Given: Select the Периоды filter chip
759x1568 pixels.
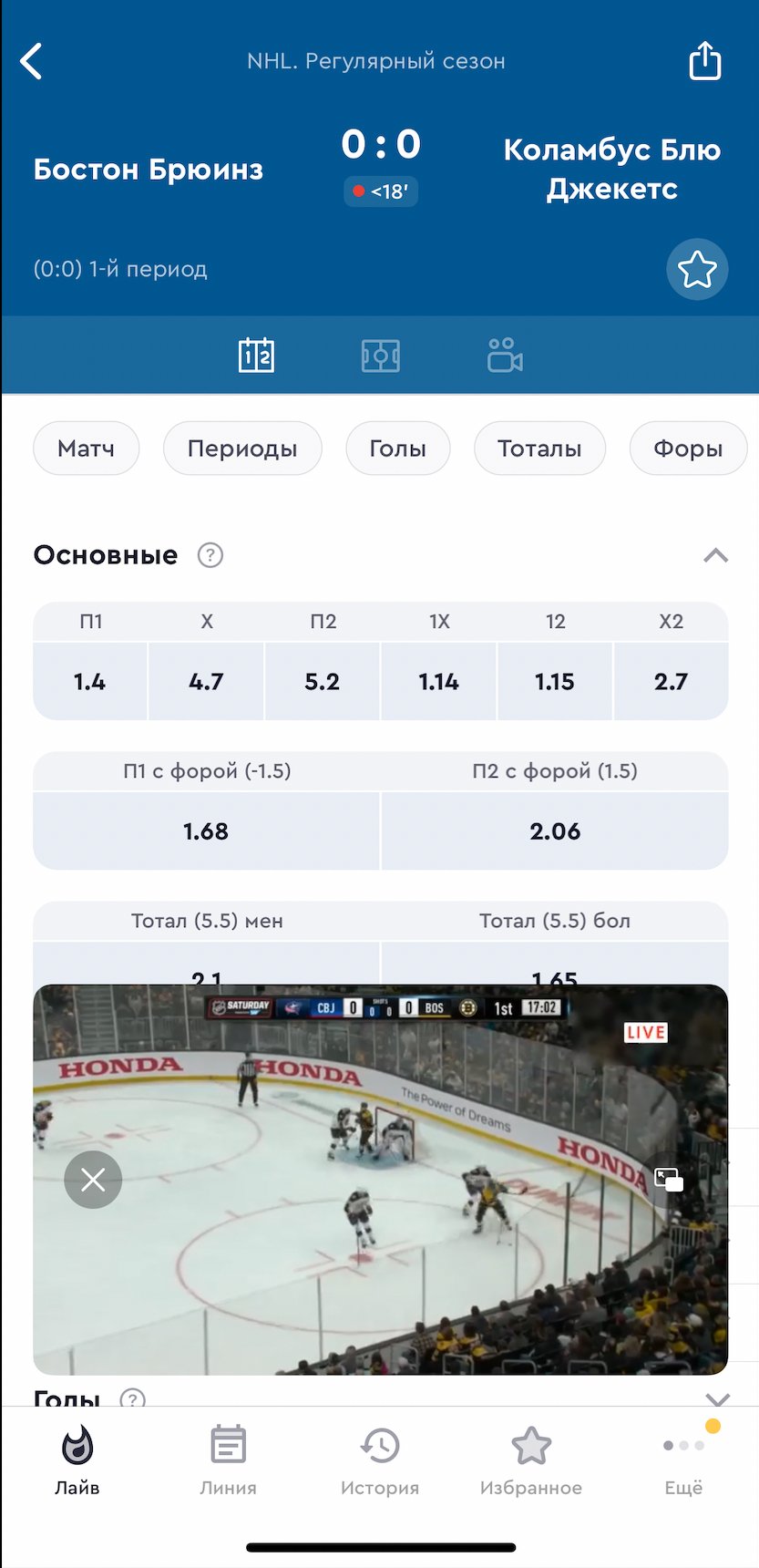Looking at the screenshot, I should pyautogui.click(x=242, y=449).
